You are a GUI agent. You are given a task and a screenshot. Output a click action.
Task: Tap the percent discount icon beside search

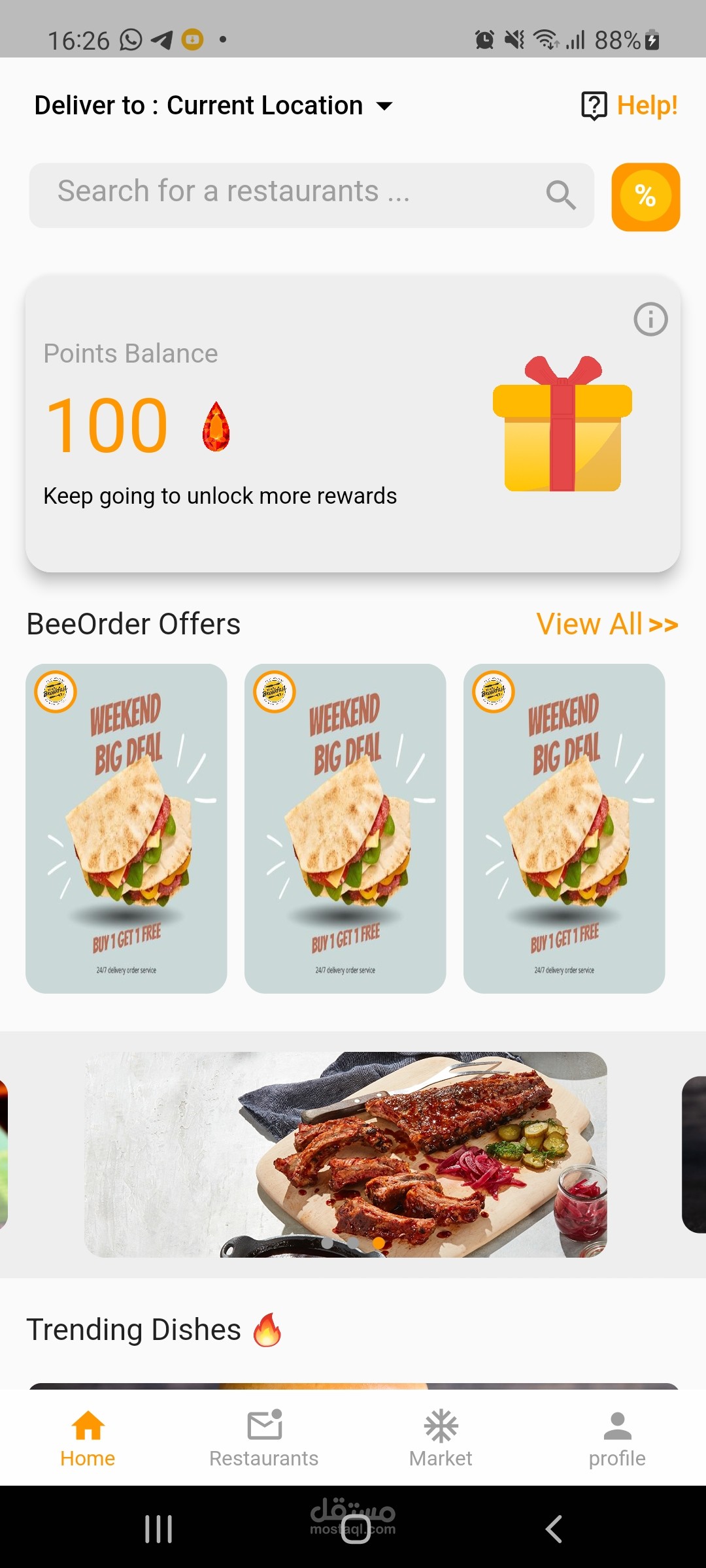click(x=645, y=196)
